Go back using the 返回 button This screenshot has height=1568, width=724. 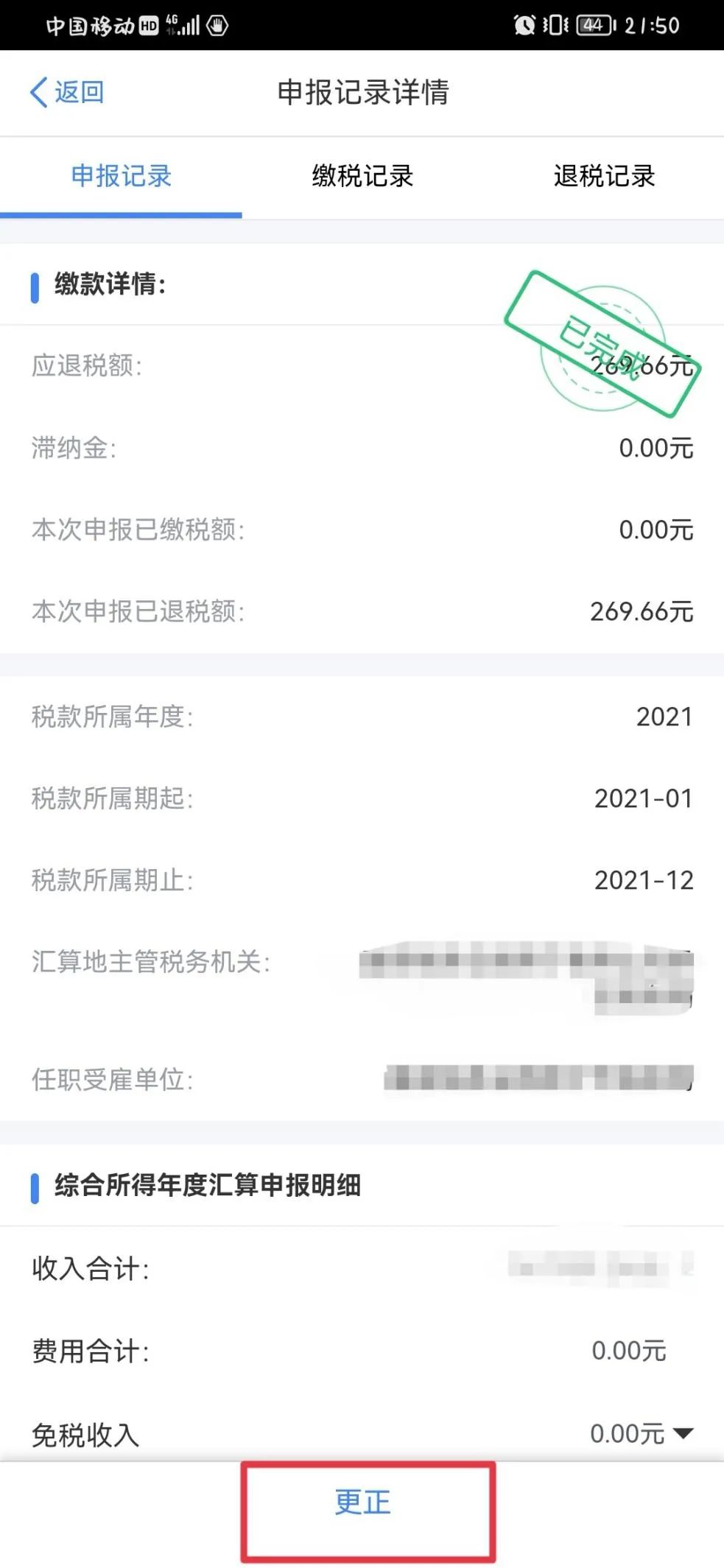click(66, 92)
